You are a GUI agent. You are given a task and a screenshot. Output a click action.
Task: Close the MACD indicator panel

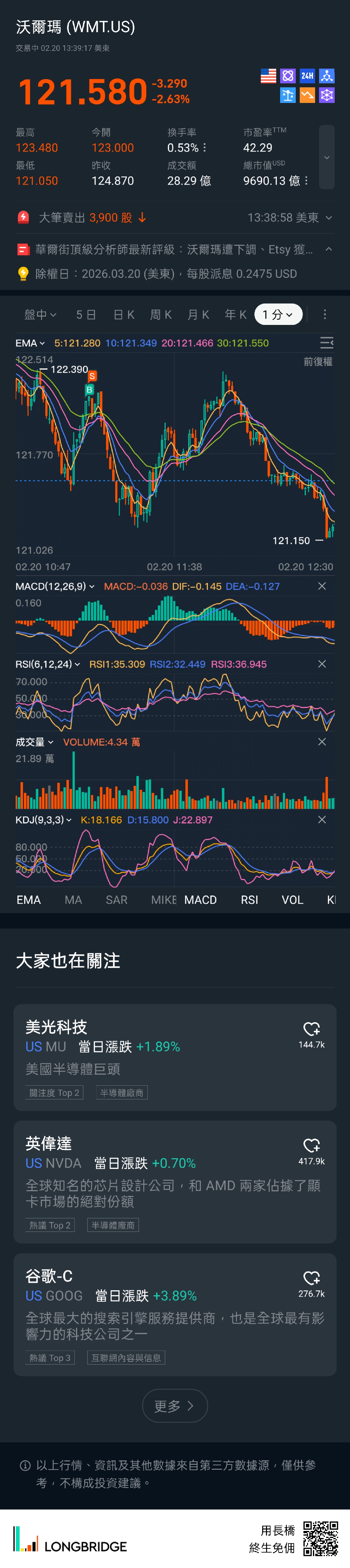pos(322,586)
